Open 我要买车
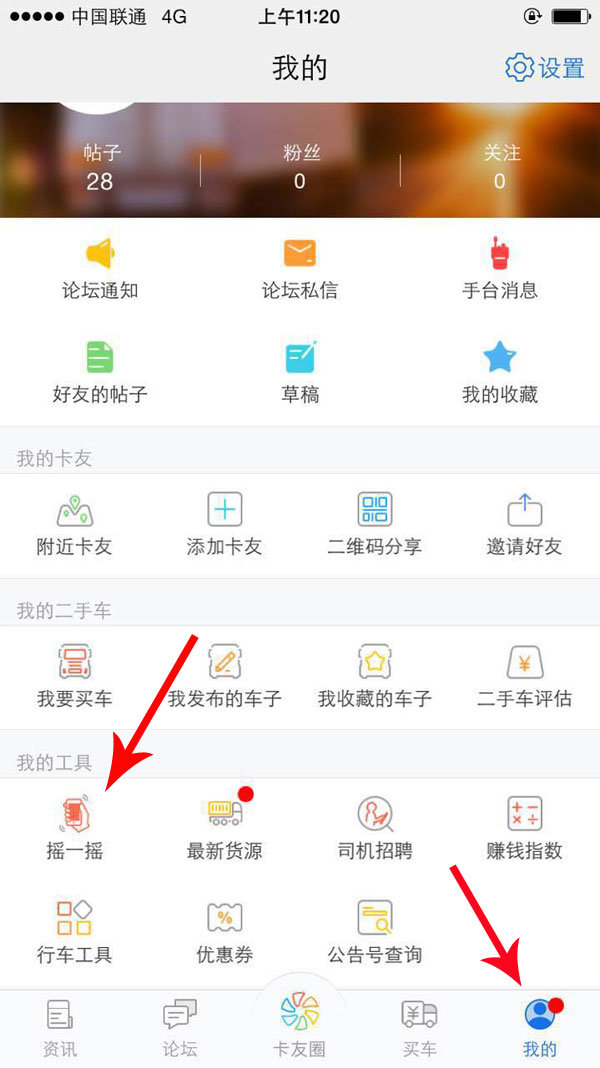 tap(74, 676)
